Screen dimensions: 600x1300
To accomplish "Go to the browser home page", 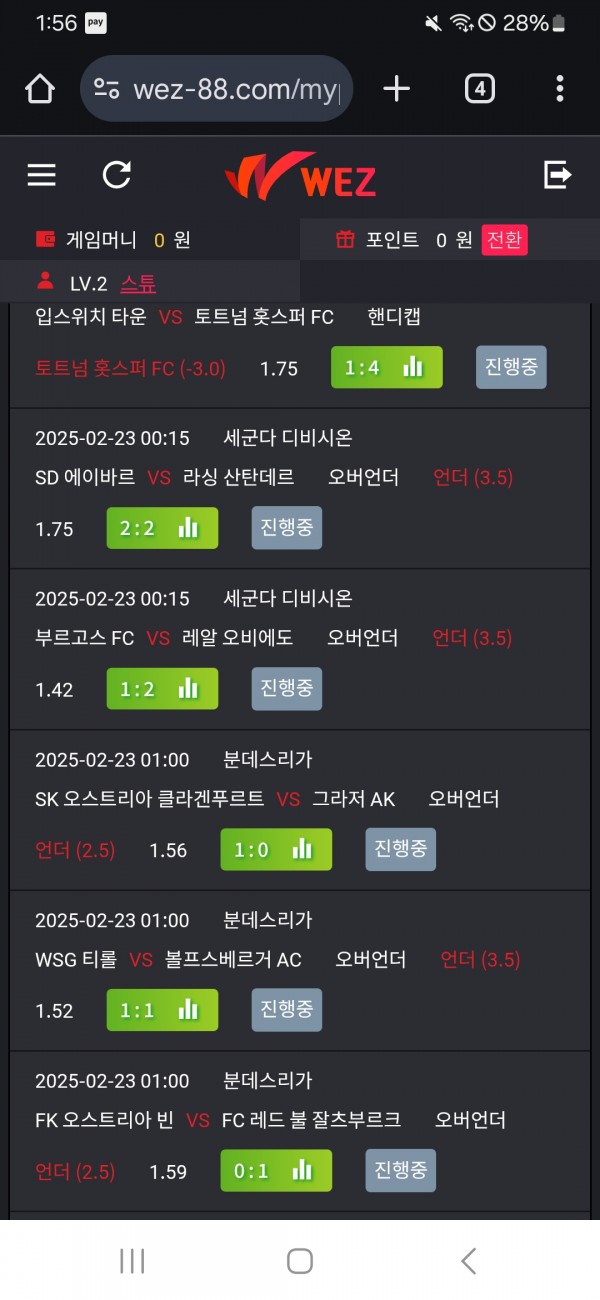I will [x=40, y=90].
